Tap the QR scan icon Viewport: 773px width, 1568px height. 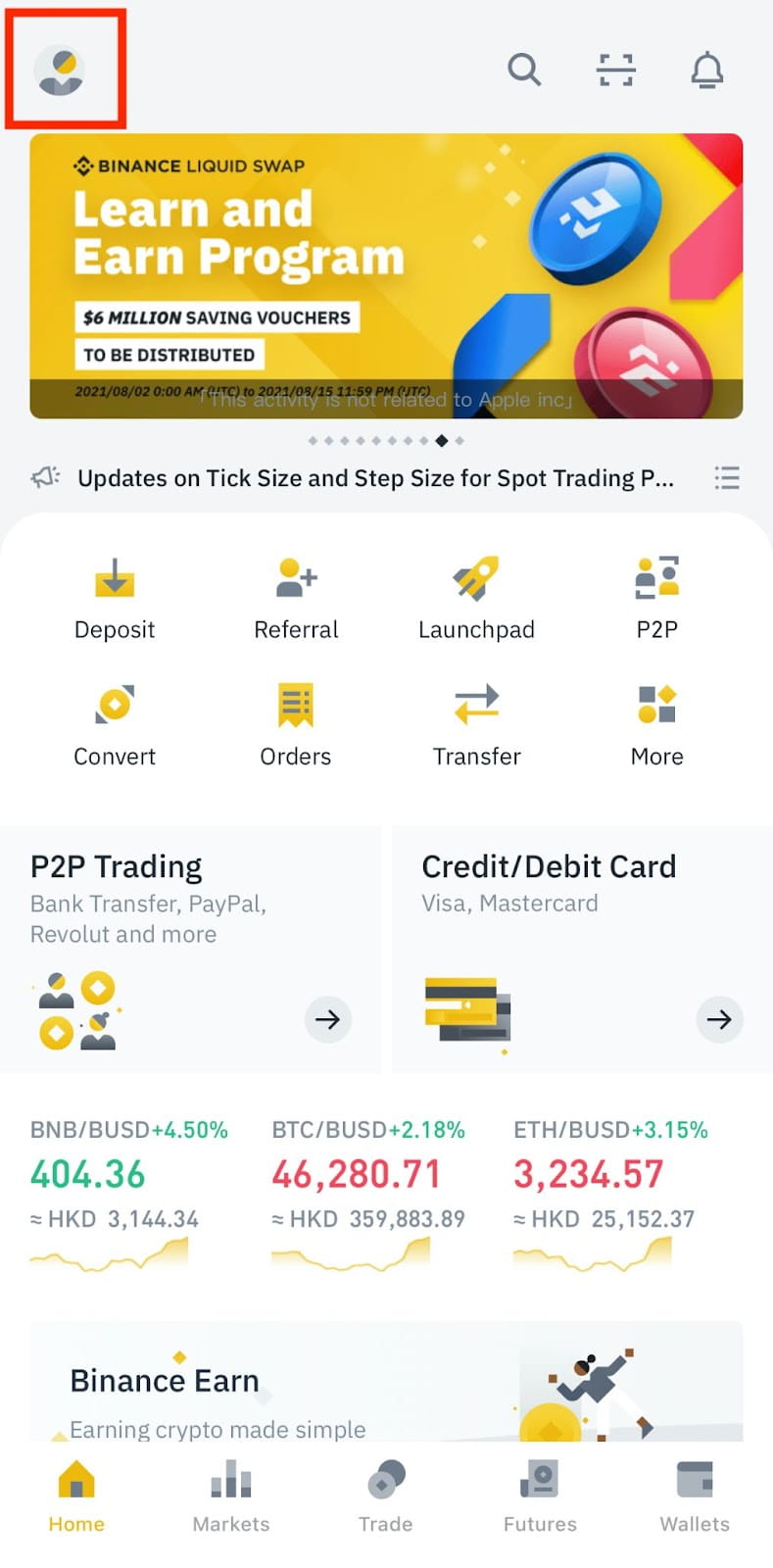tap(616, 70)
